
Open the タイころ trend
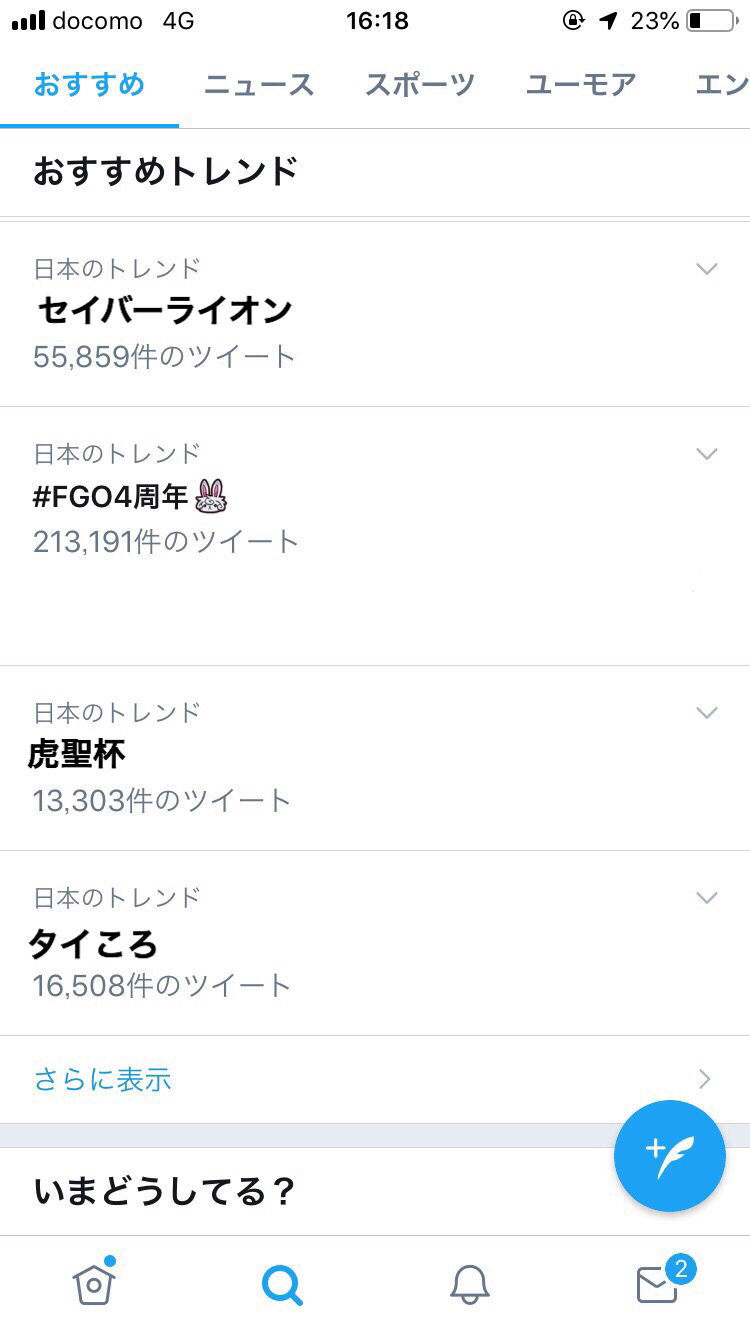point(93,942)
